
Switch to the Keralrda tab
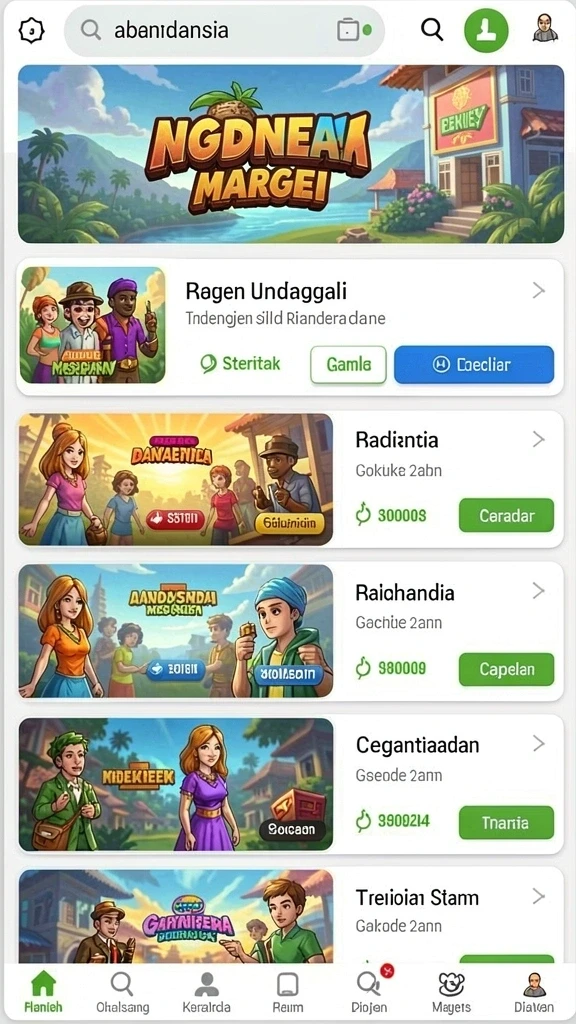[206, 992]
